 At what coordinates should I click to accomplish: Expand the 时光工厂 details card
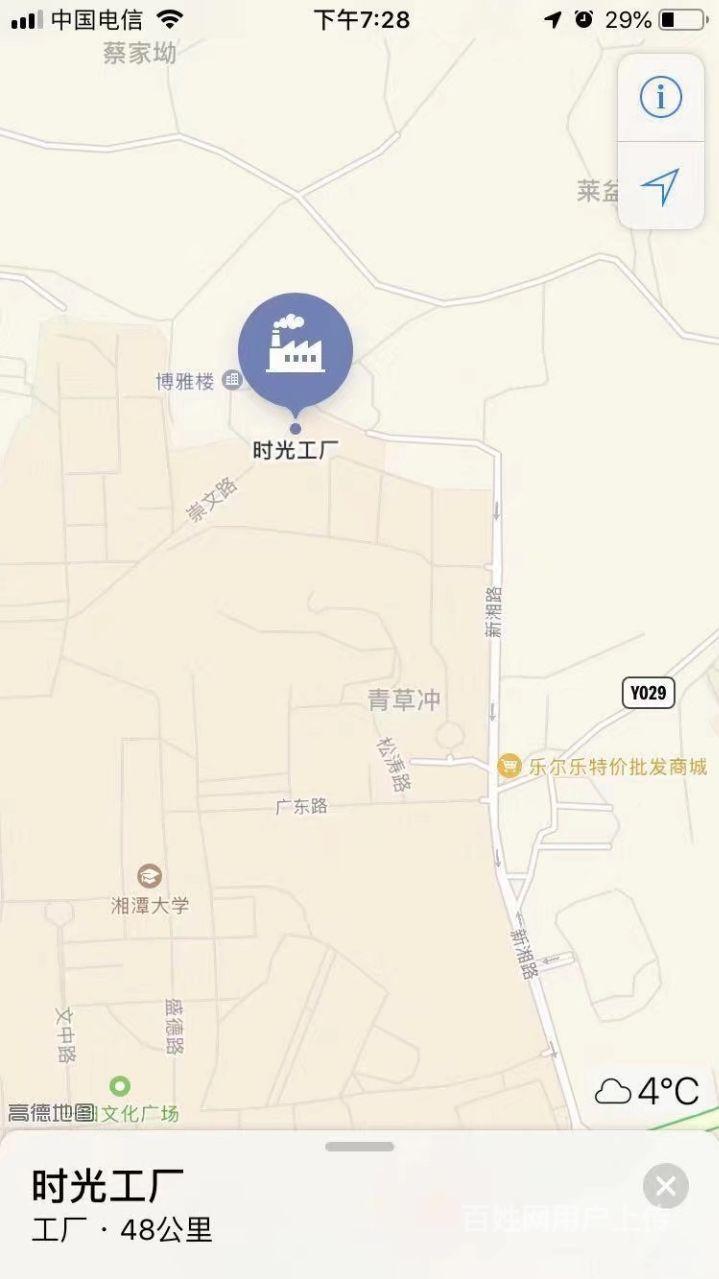pos(359,1146)
